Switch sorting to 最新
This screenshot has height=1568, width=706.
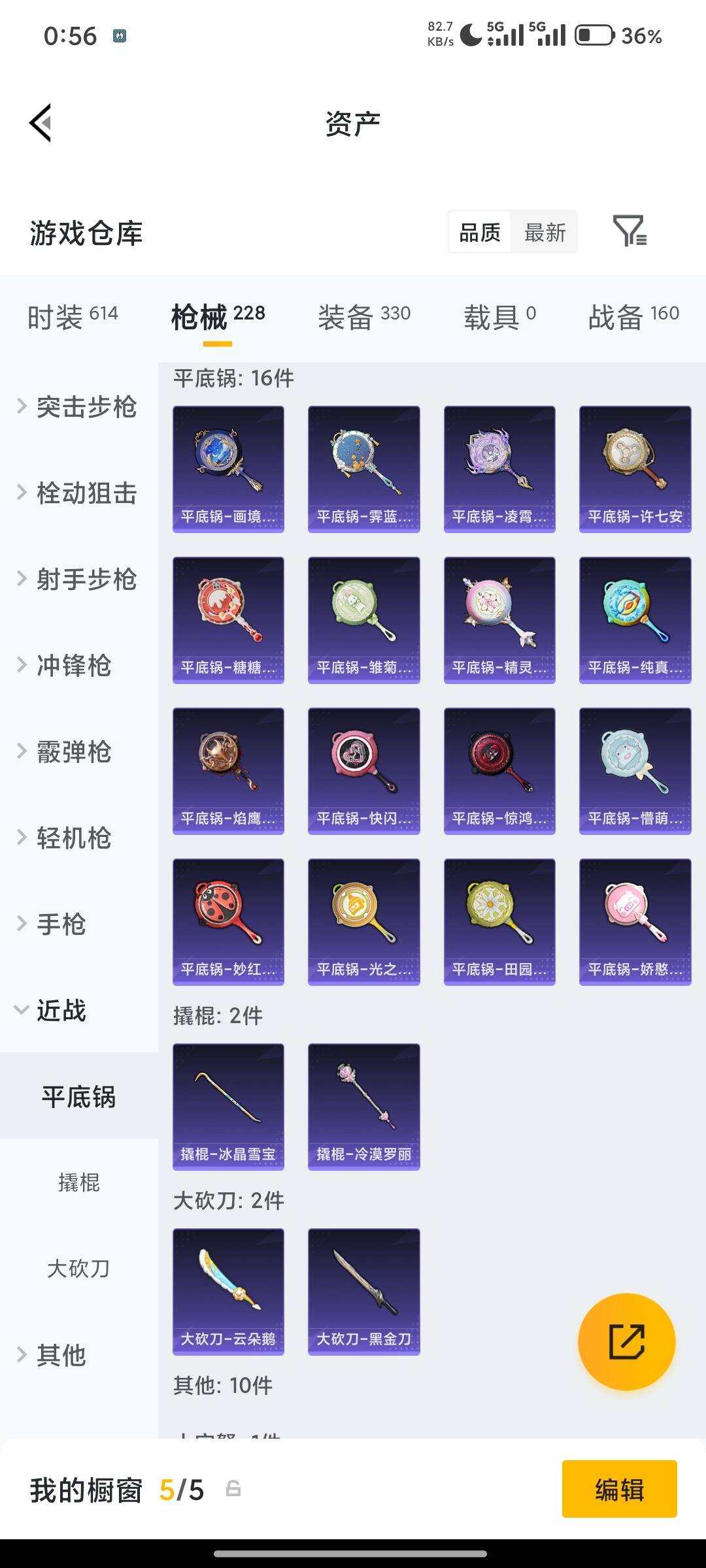click(545, 233)
